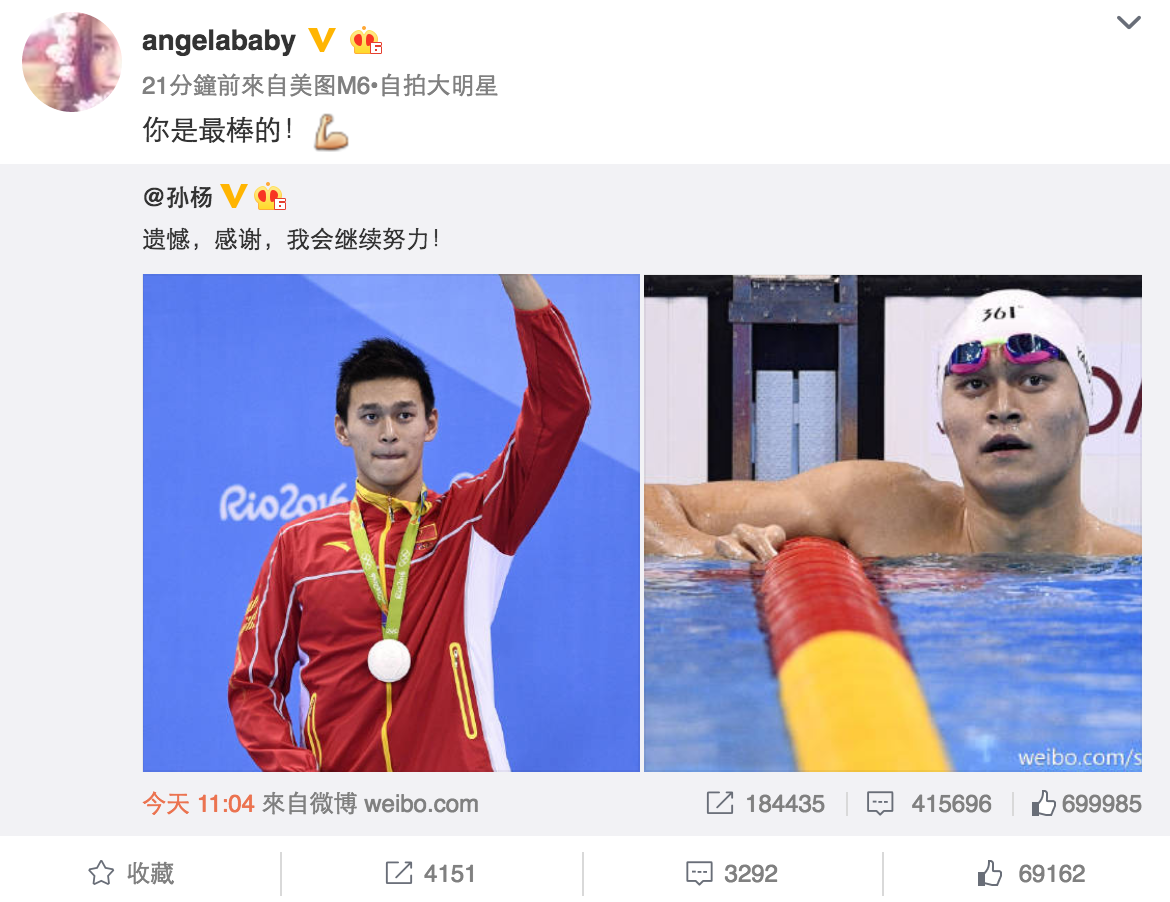
Task: Like angelababy's post with 69162 likes
Action: (x=1032, y=873)
